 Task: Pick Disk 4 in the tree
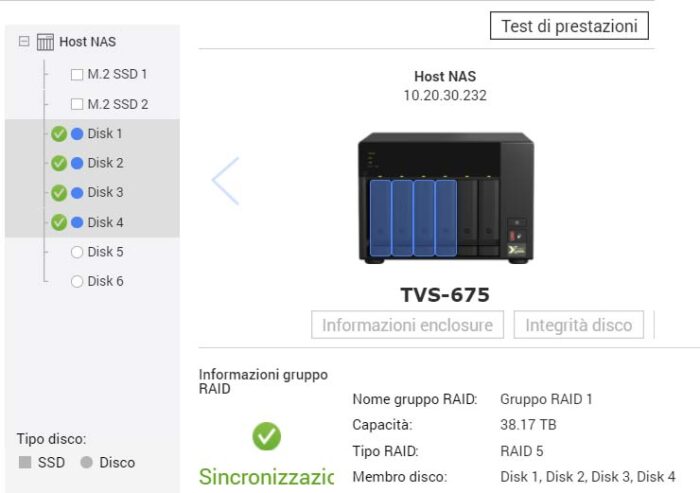click(104, 222)
